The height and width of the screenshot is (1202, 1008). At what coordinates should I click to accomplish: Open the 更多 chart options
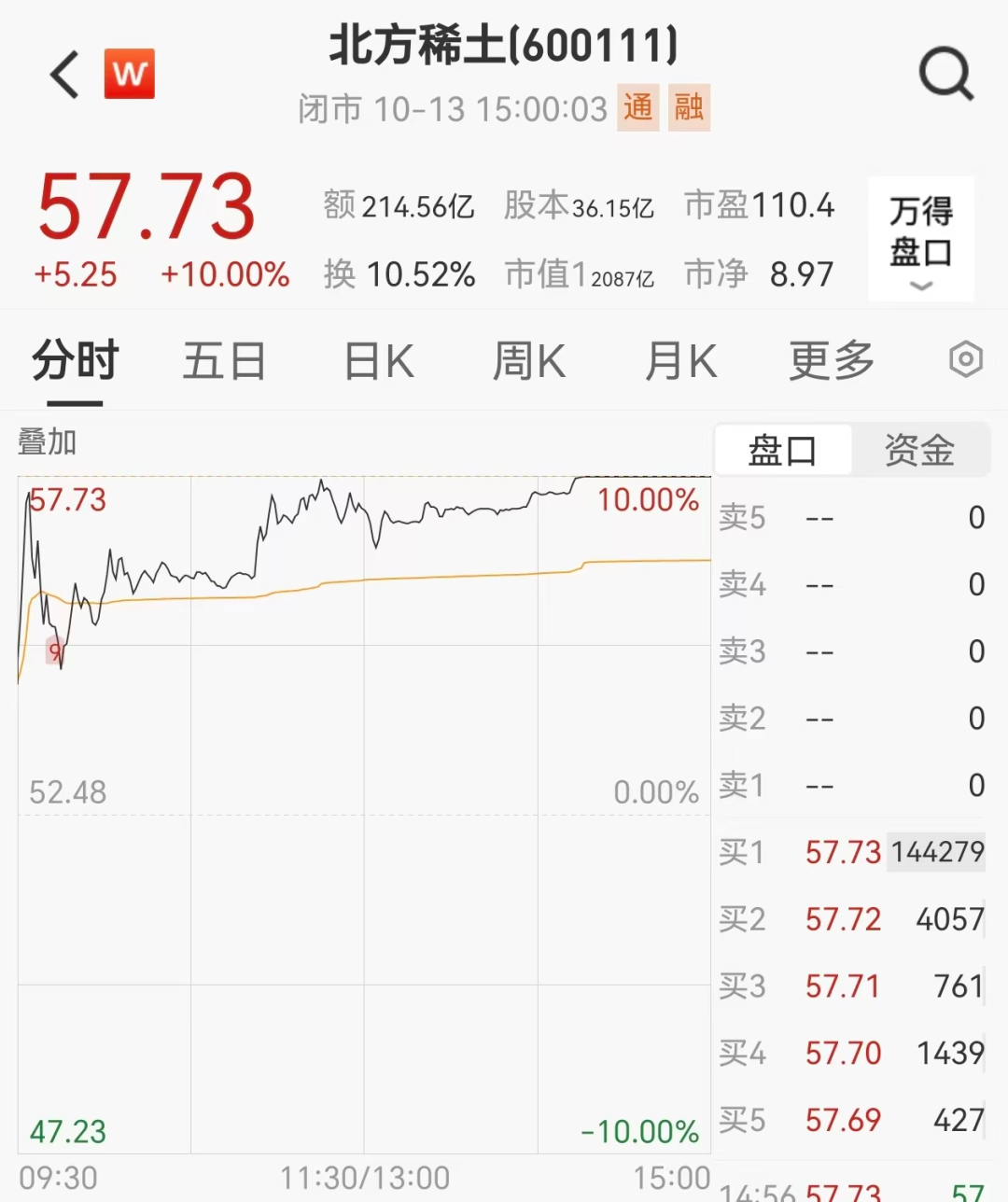pos(831,361)
